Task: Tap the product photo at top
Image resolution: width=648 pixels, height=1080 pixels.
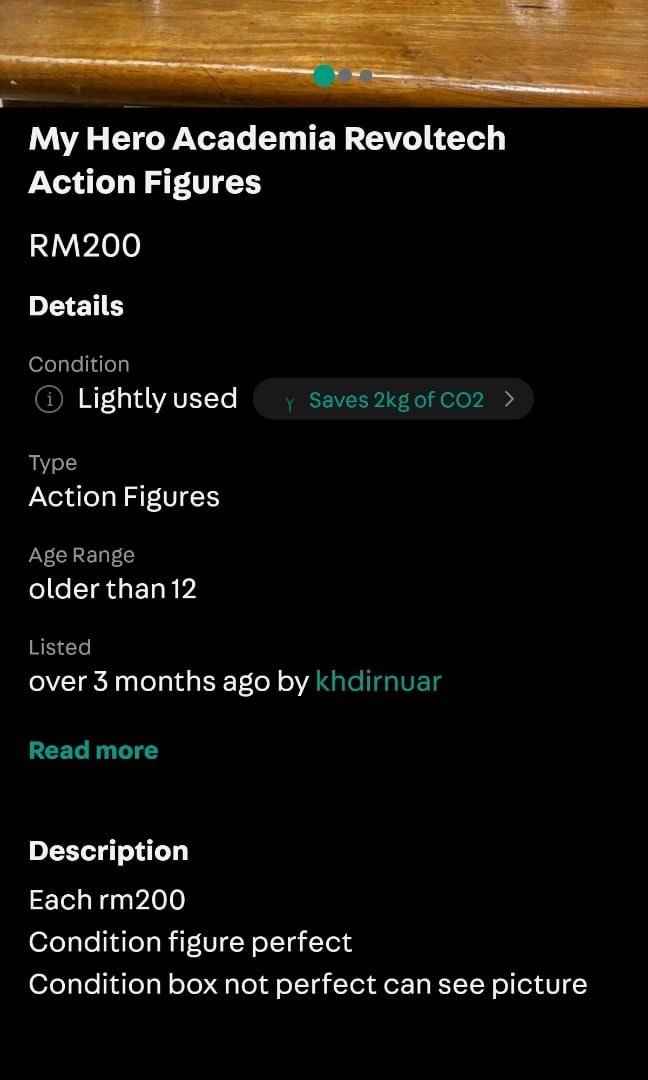Action: pyautogui.click(x=324, y=53)
